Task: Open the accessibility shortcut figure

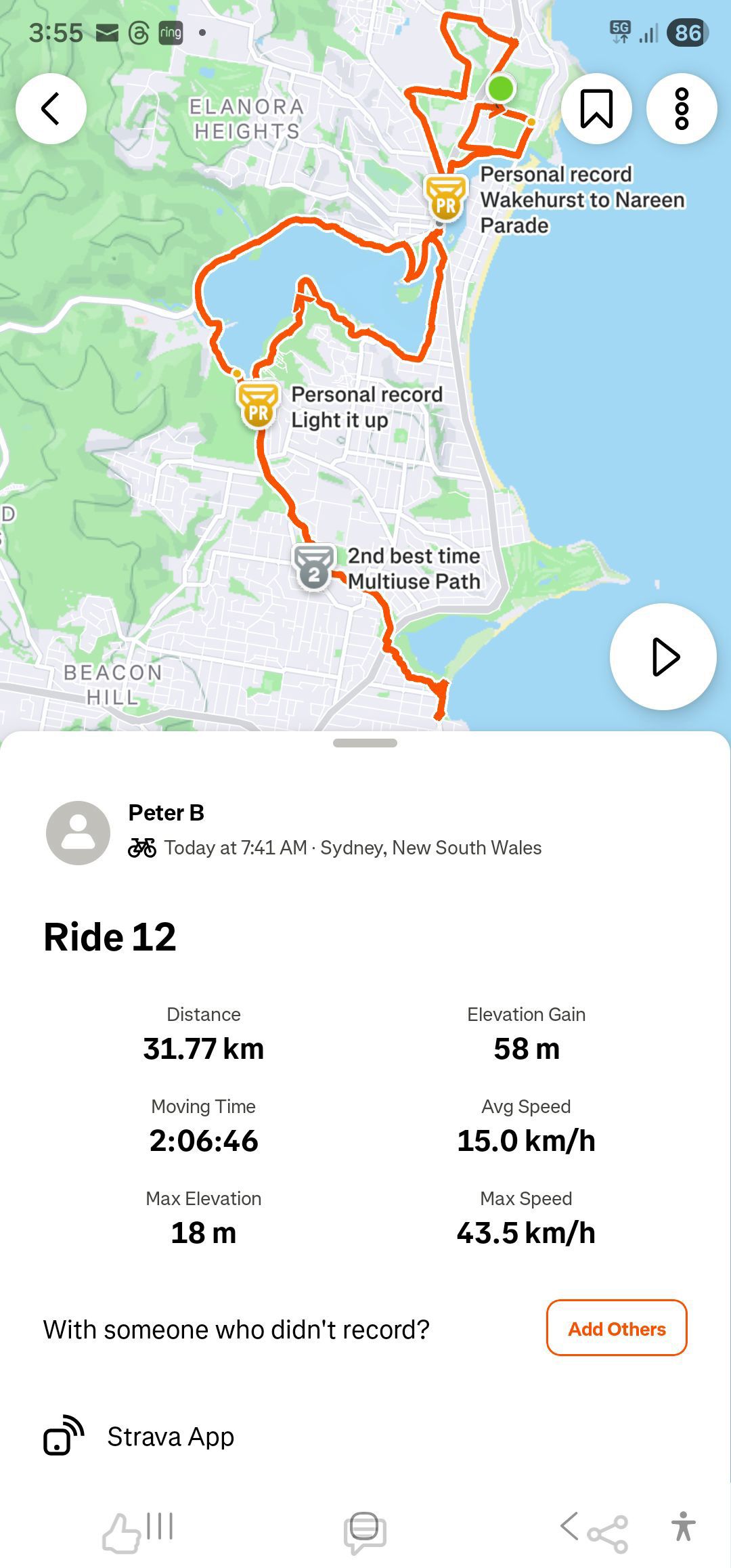Action: [683, 1526]
